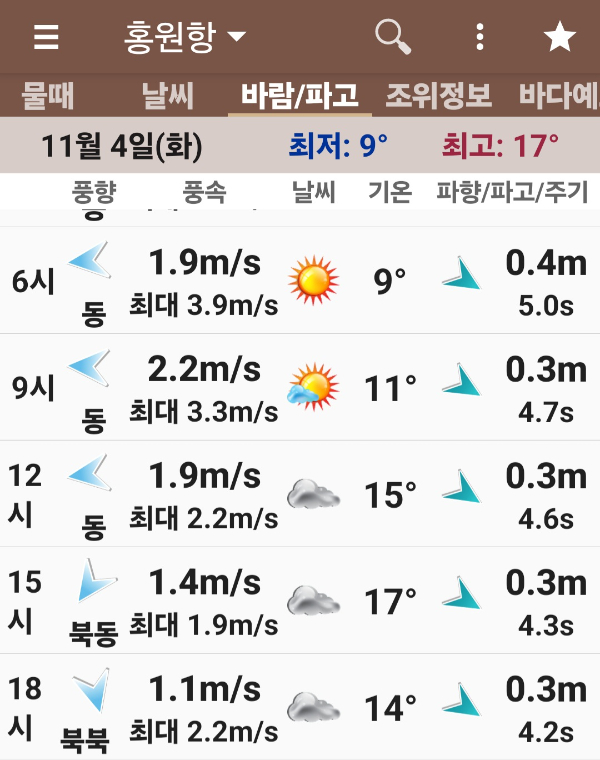Open the search magnifier
The width and height of the screenshot is (600, 760).
tap(393, 38)
